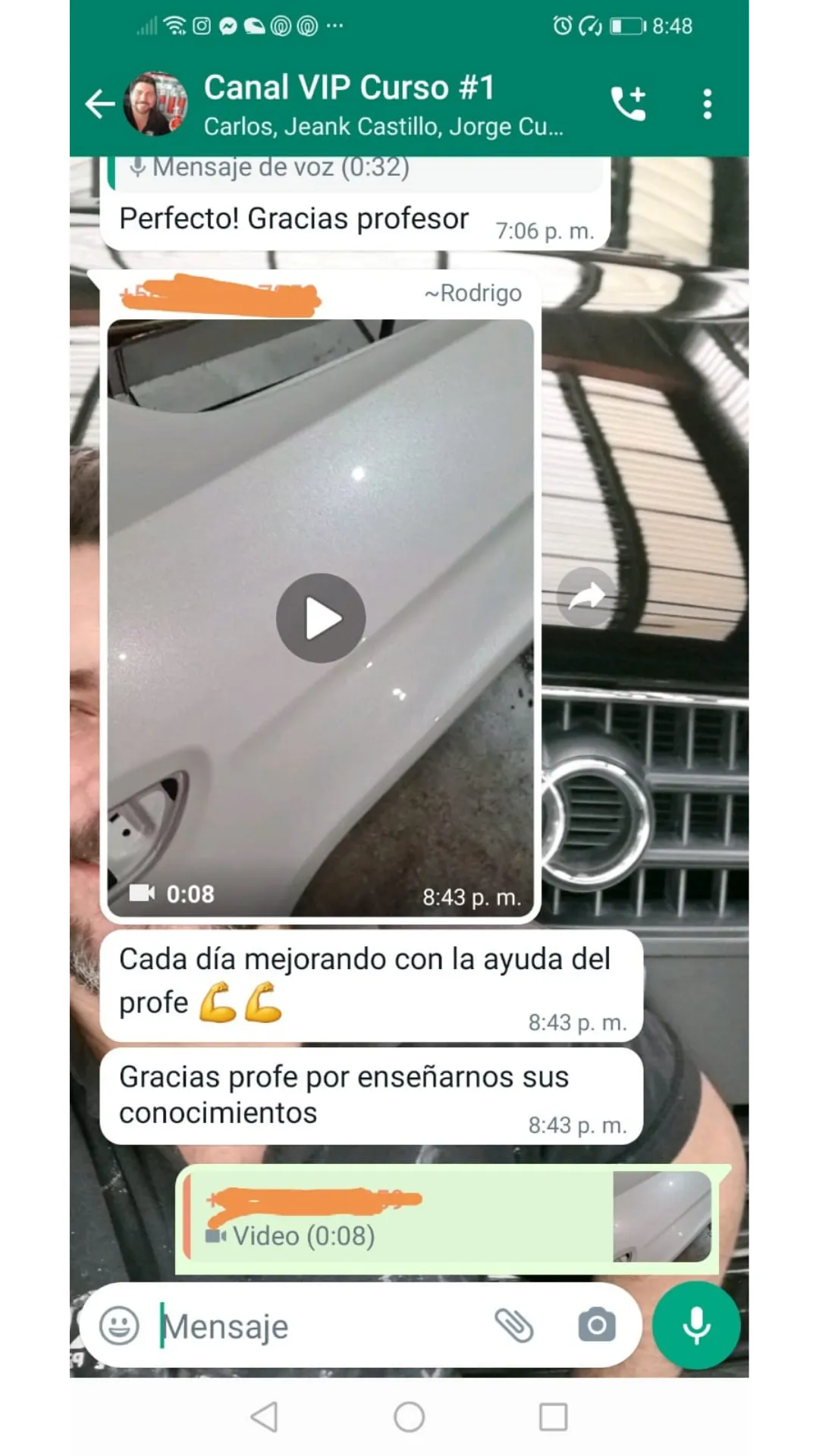The image size is (819, 1456).
Task: Open the camera from message bar
Action: pos(597,1326)
